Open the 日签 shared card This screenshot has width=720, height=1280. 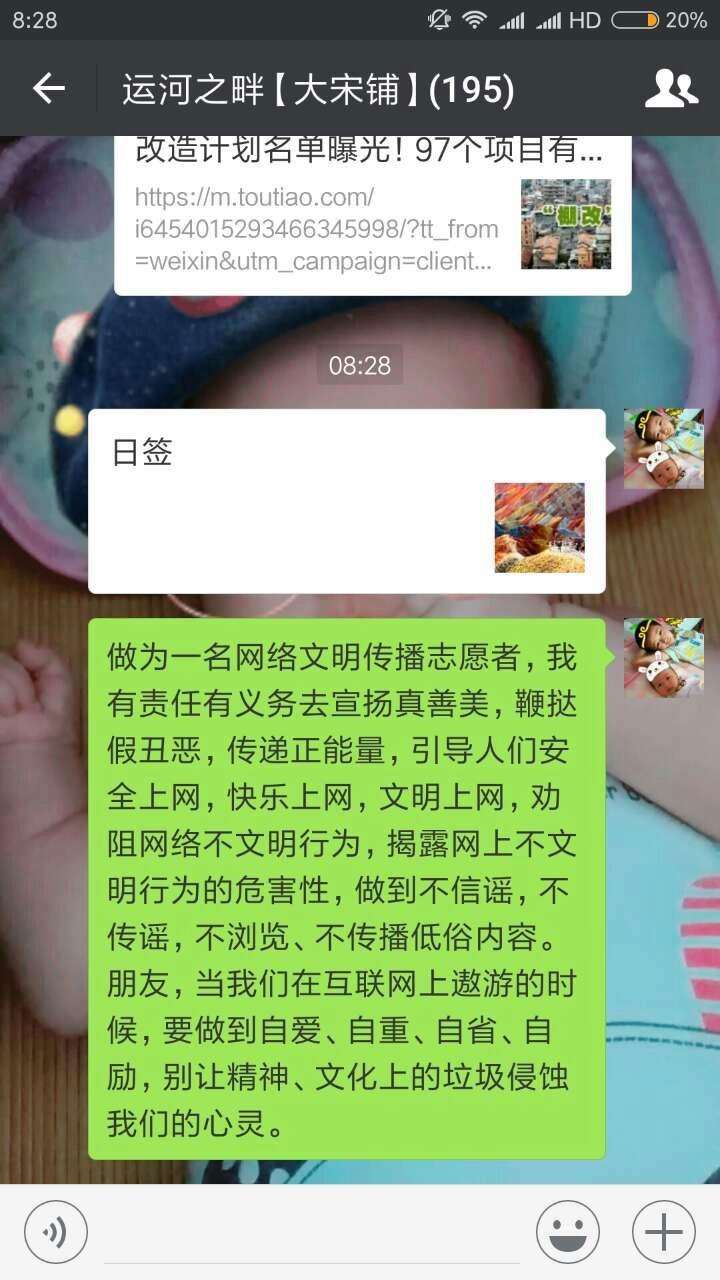pyautogui.click(x=347, y=501)
